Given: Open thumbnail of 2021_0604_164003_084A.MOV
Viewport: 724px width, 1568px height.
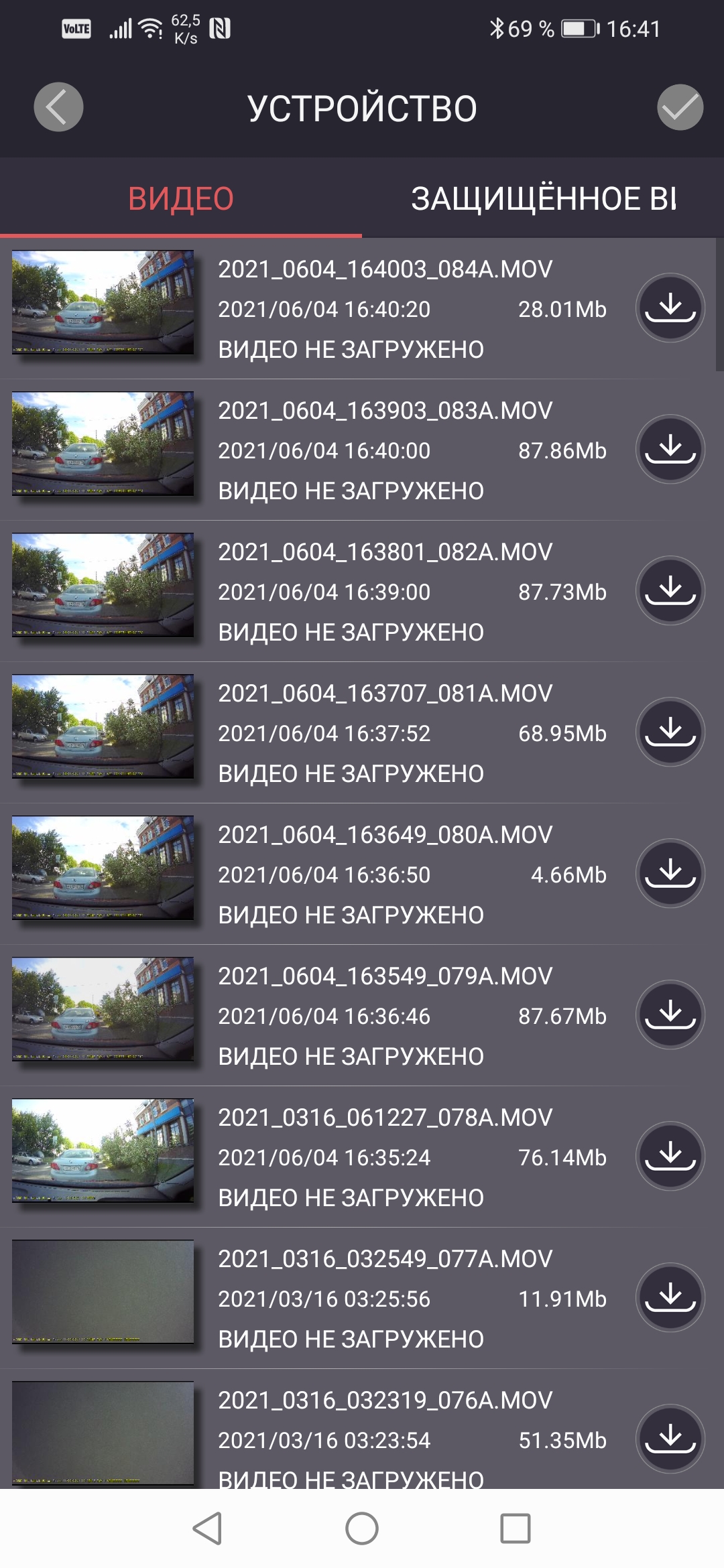Looking at the screenshot, I should [103, 302].
